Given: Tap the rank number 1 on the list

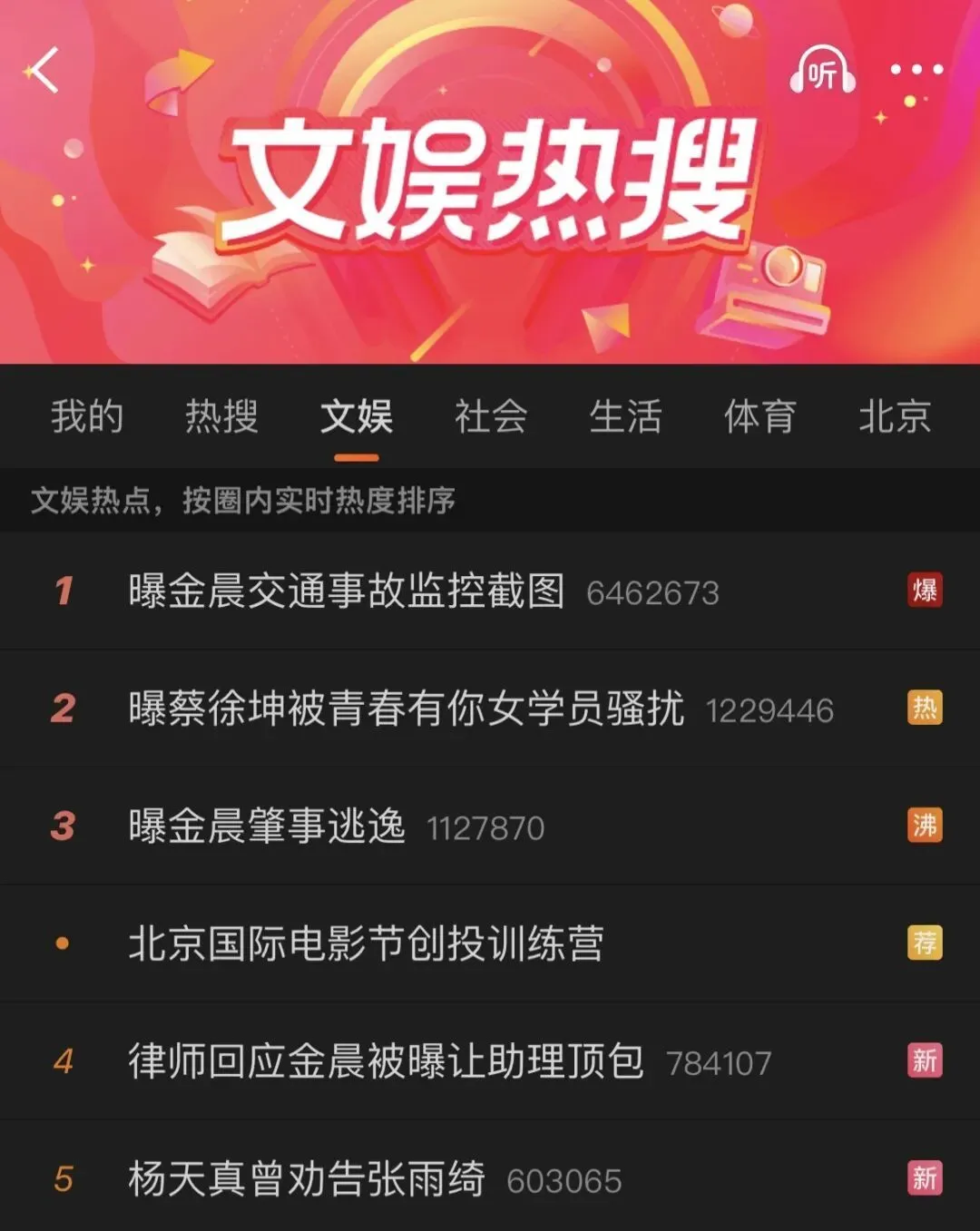Looking at the screenshot, I should point(62,591).
